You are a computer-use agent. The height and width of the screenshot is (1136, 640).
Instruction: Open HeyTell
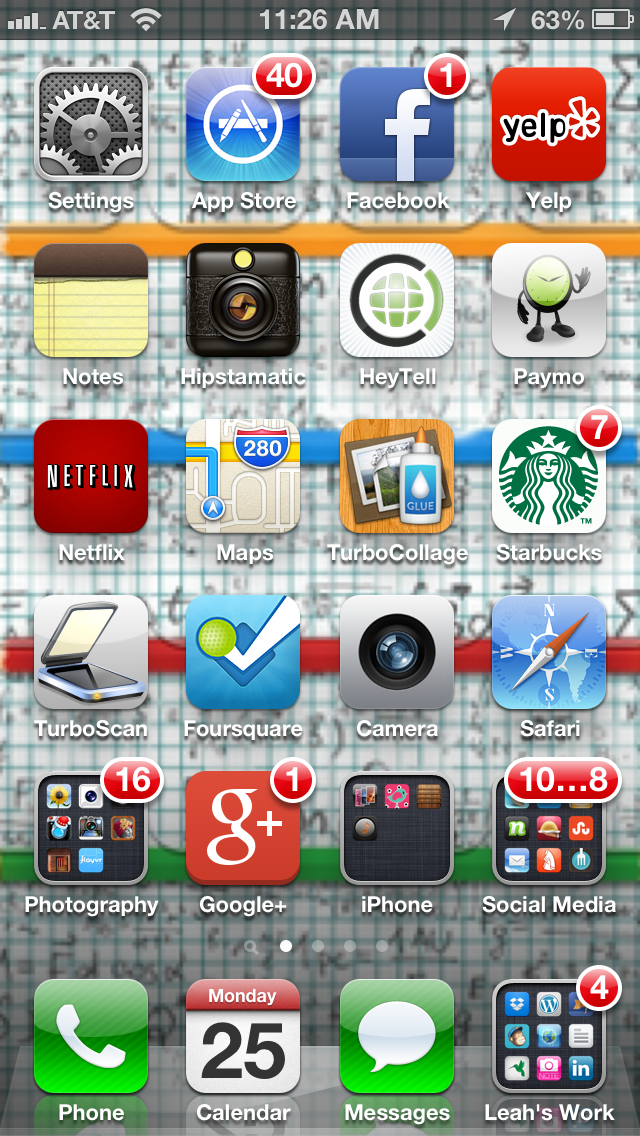coord(396,301)
